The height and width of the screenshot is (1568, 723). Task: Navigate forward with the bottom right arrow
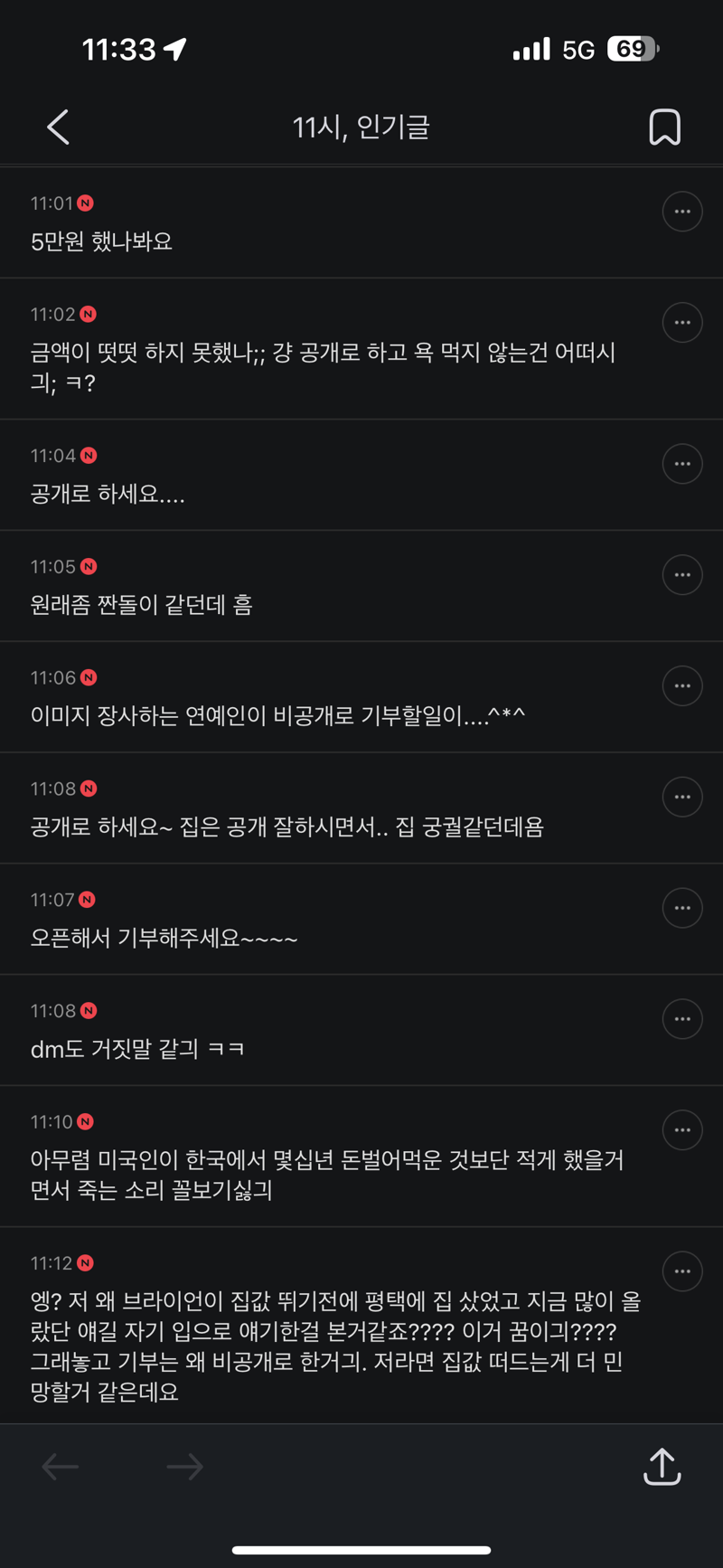click(184, 1467)
